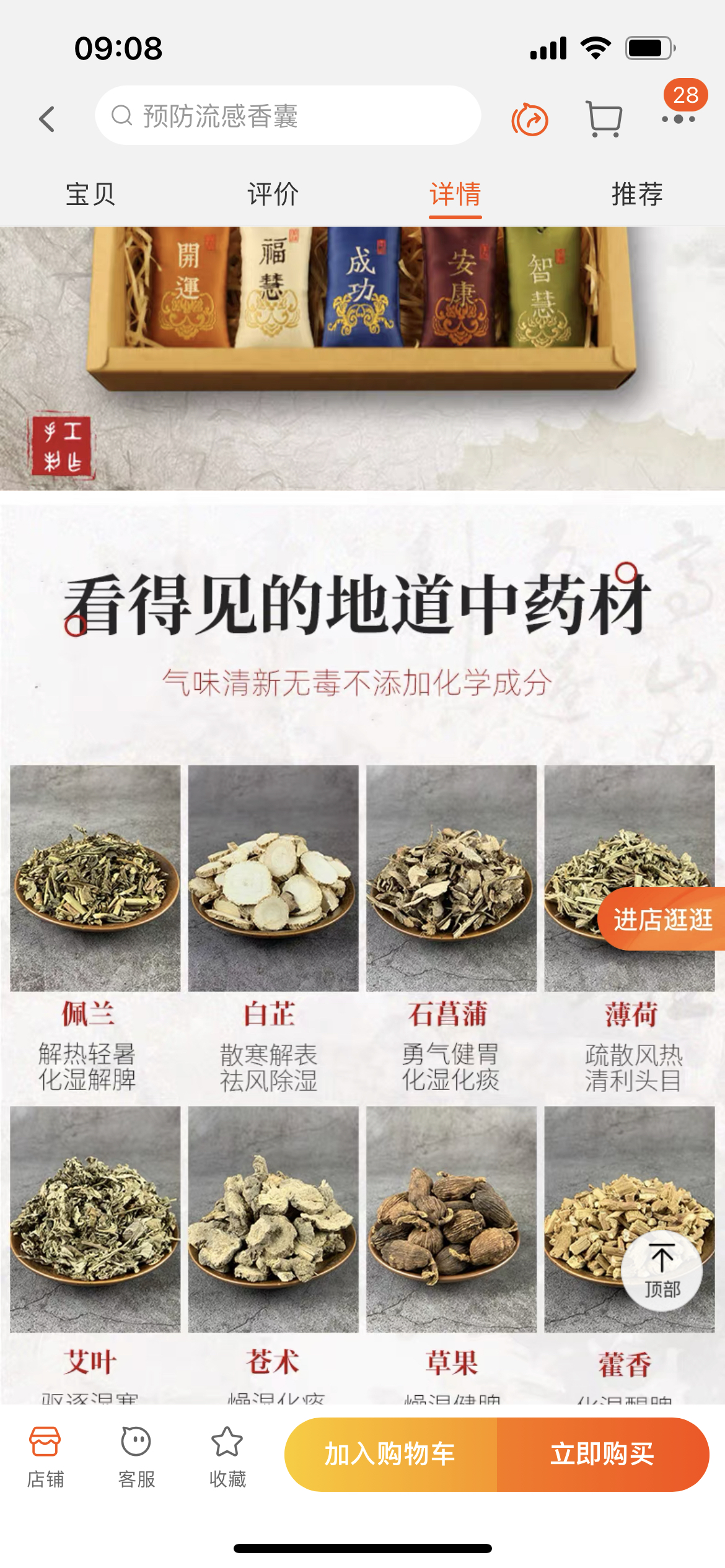Switch to the 评价 tab
Image resolution: width=725 pixels, height=1568 pixels.
273,194
